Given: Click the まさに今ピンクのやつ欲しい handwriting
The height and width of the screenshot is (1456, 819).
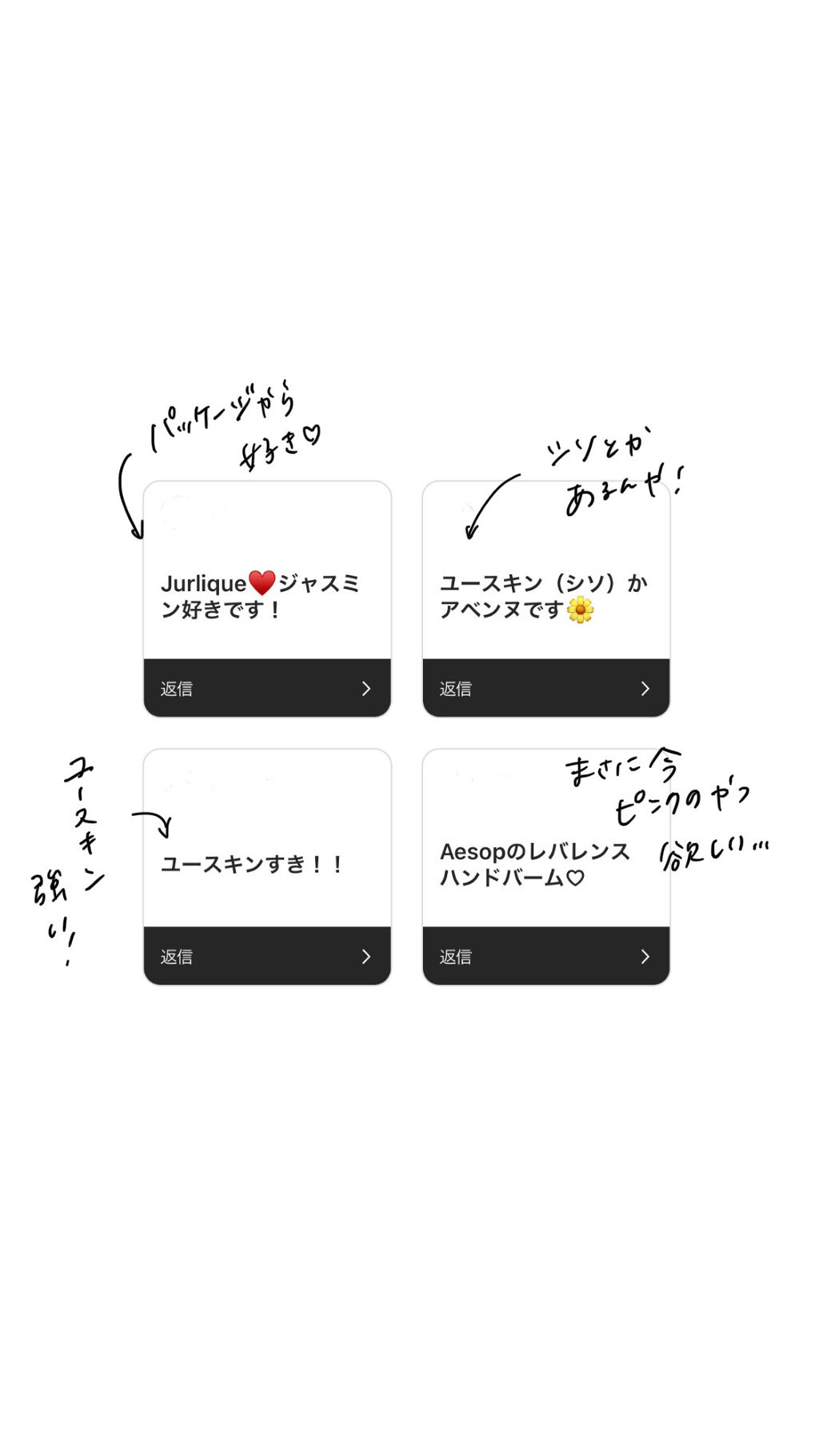Looking at the screenshot, I should point(672,808).
